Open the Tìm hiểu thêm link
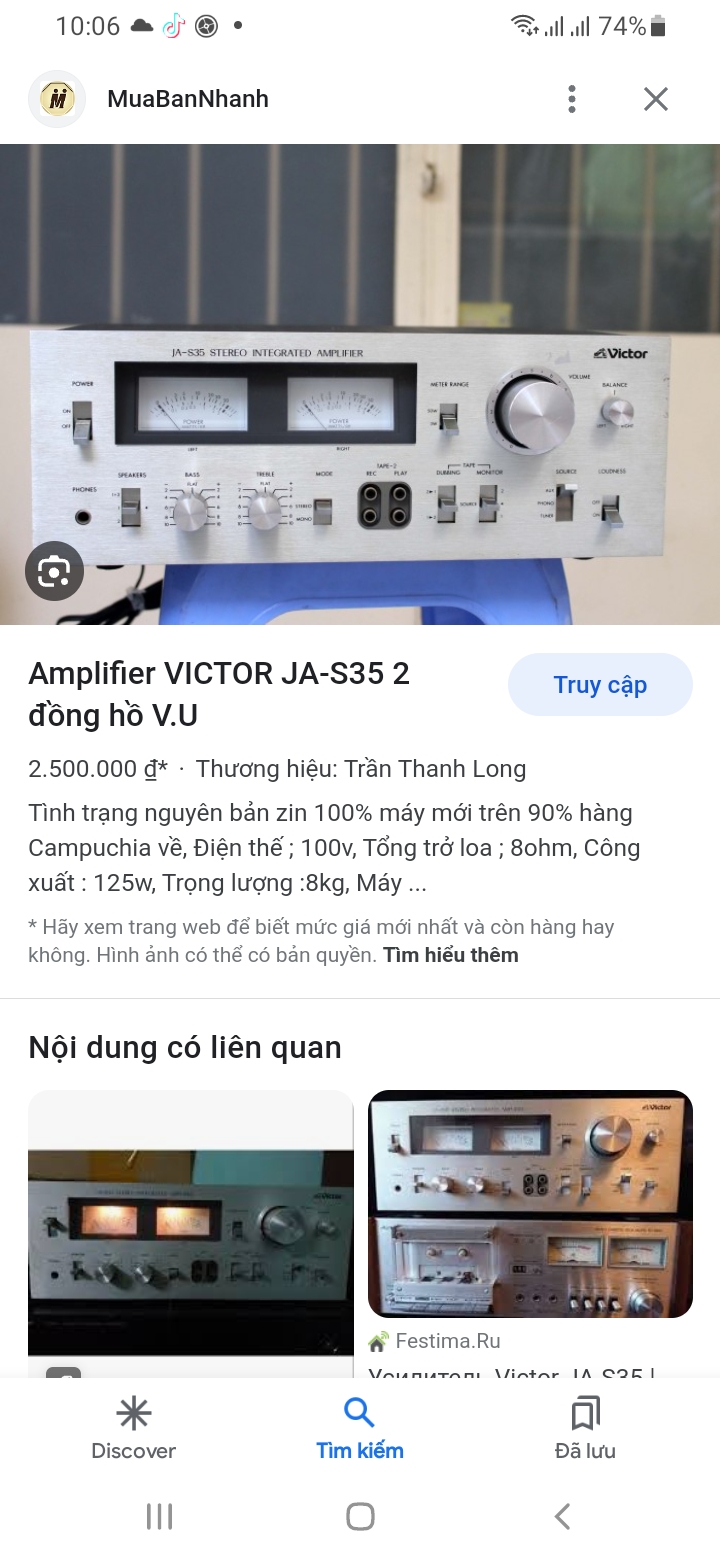 coord(450,955)
